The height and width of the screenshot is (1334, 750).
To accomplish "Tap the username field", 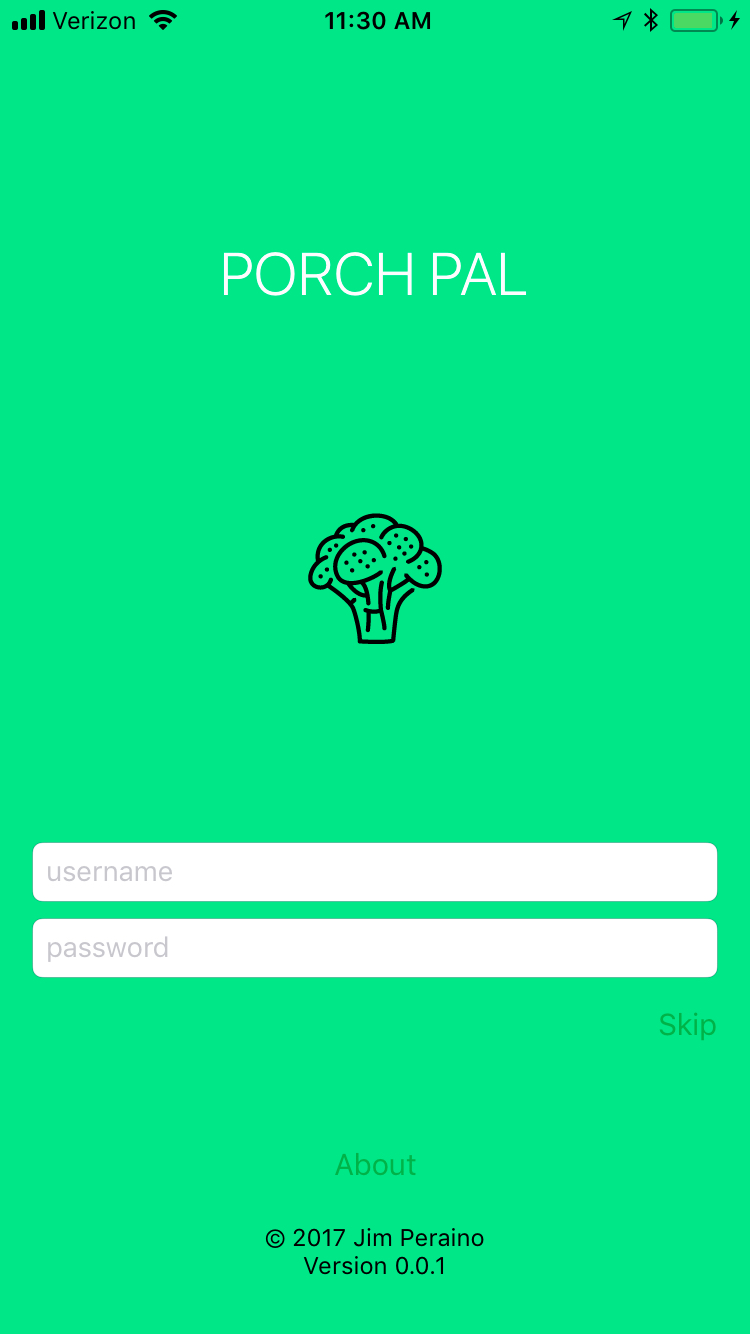I will [x=375, y=872].
